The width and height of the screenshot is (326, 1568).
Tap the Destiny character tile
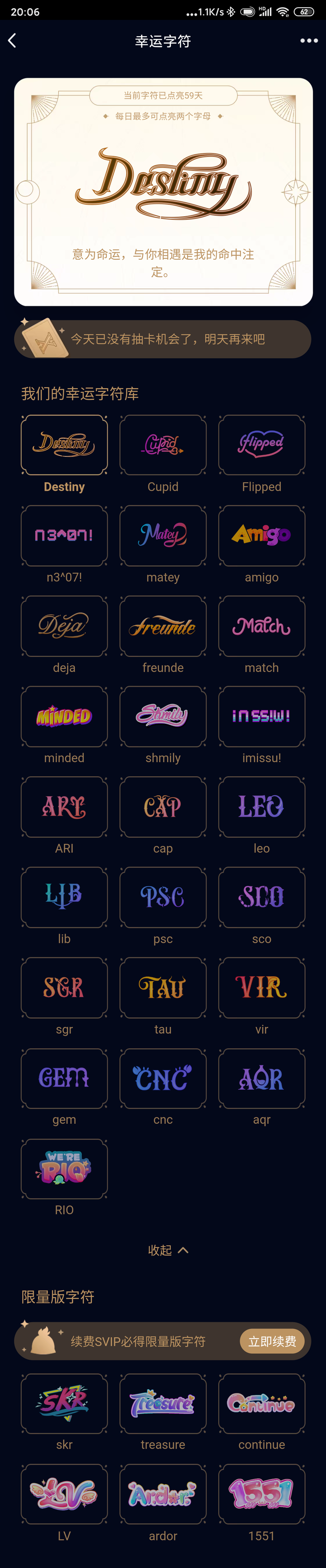coord(64,445)
